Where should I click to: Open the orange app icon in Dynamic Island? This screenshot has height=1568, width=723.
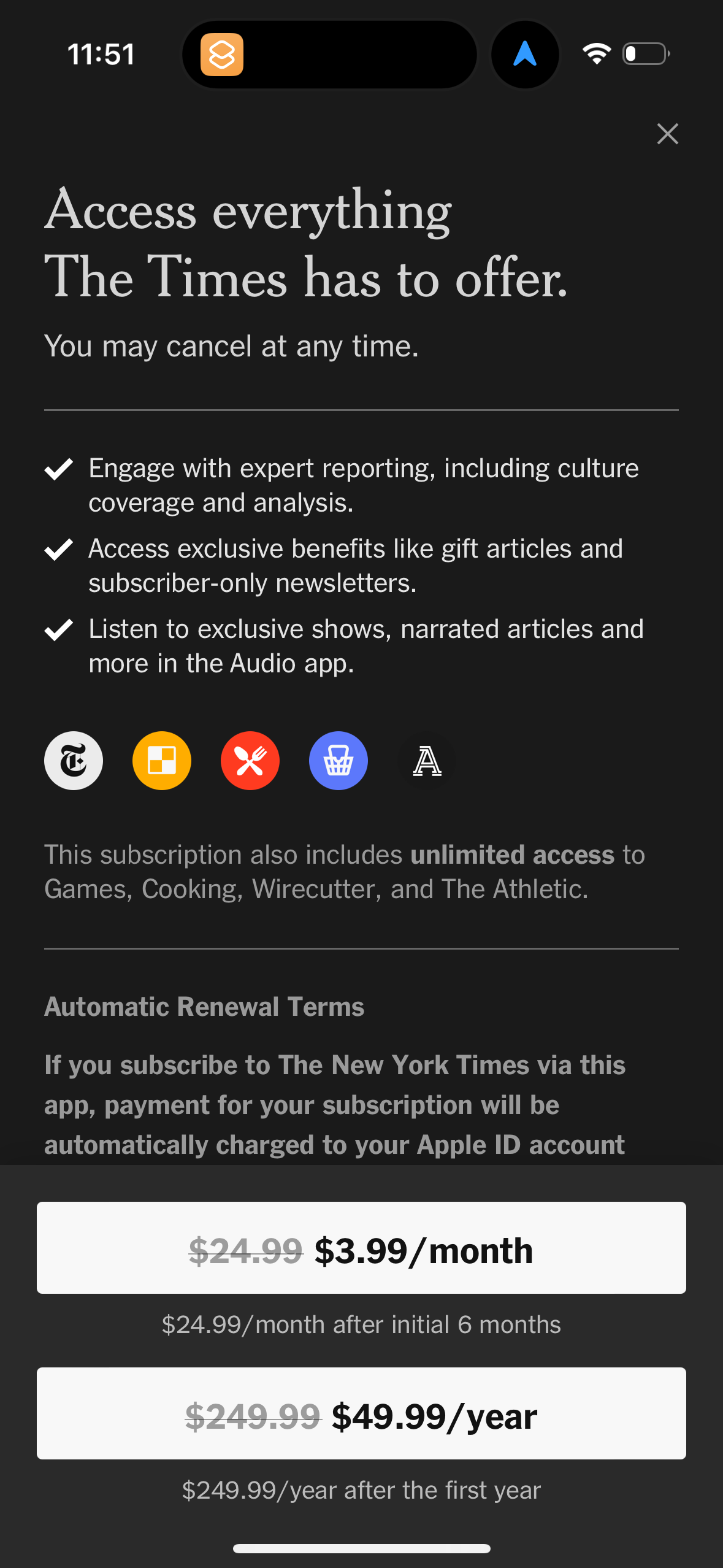[223, 54]
